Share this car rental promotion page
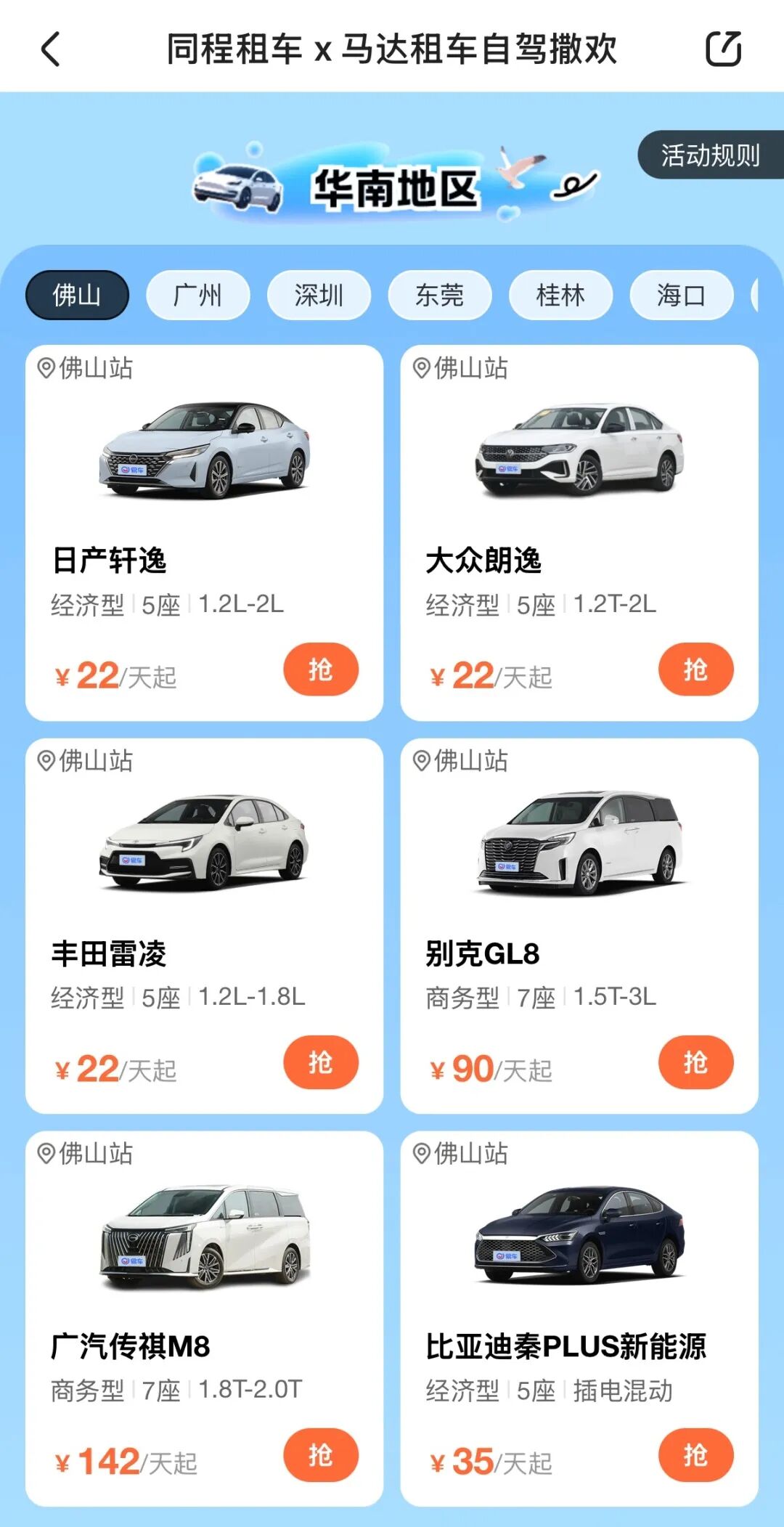Image resolution: width=784 pixels, height=1527 pixels. point(723,49)
